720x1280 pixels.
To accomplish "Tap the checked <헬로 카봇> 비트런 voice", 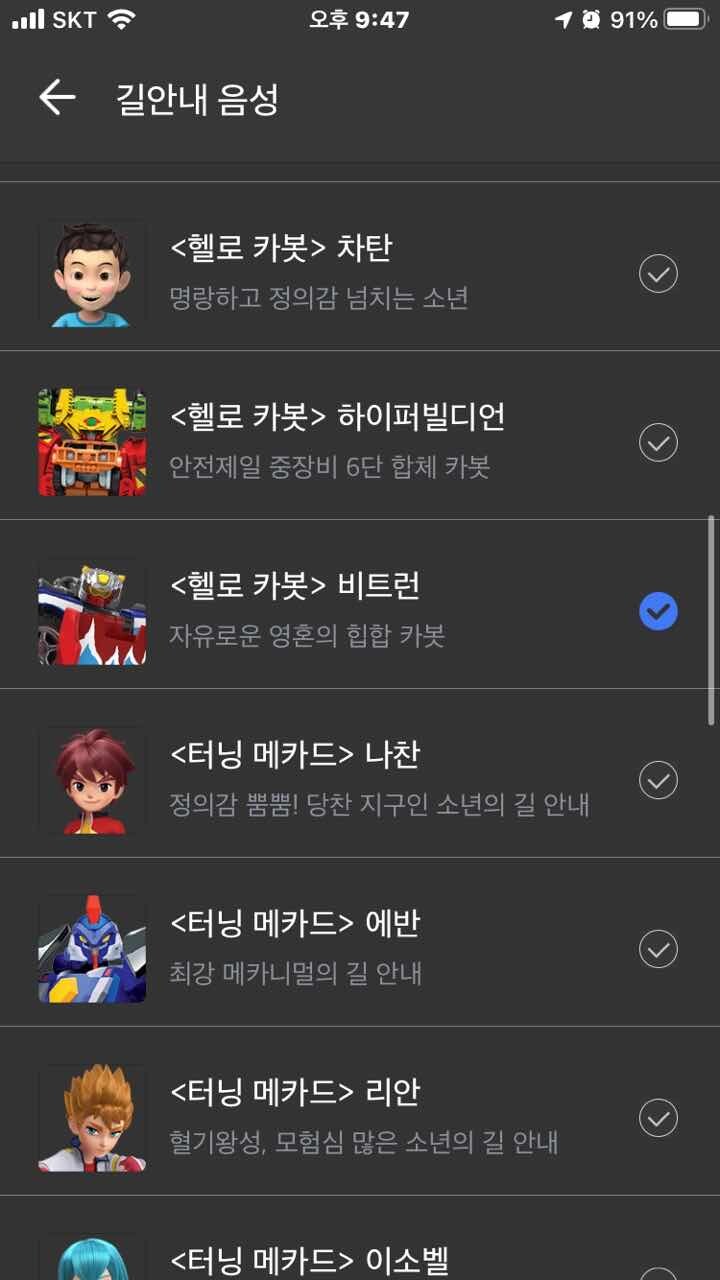I will point(658,611).
